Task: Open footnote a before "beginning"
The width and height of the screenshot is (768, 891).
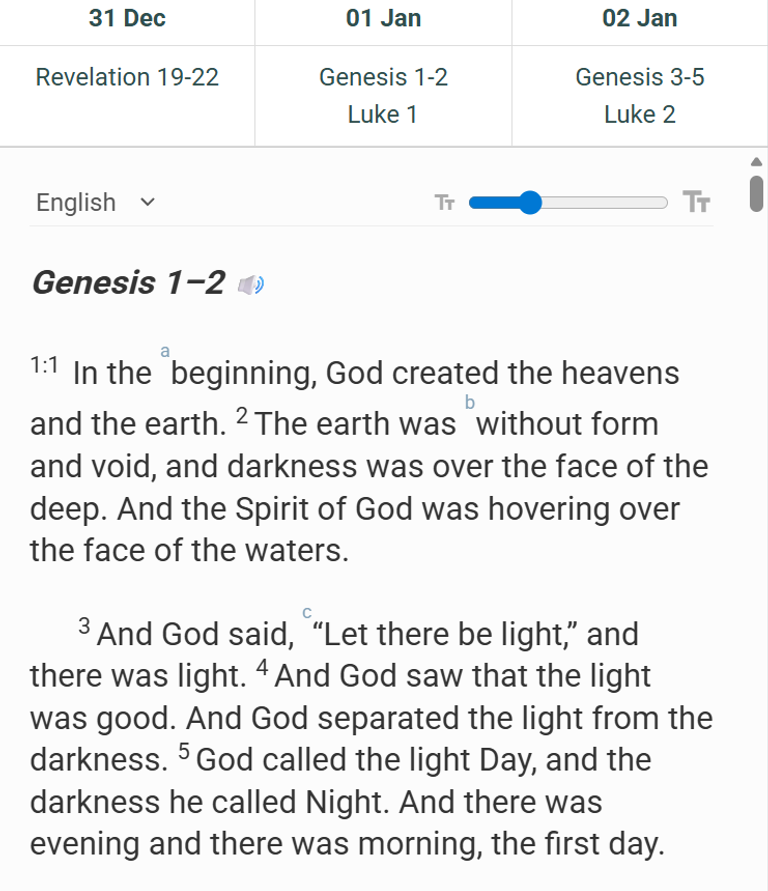Action: (165, 351)
